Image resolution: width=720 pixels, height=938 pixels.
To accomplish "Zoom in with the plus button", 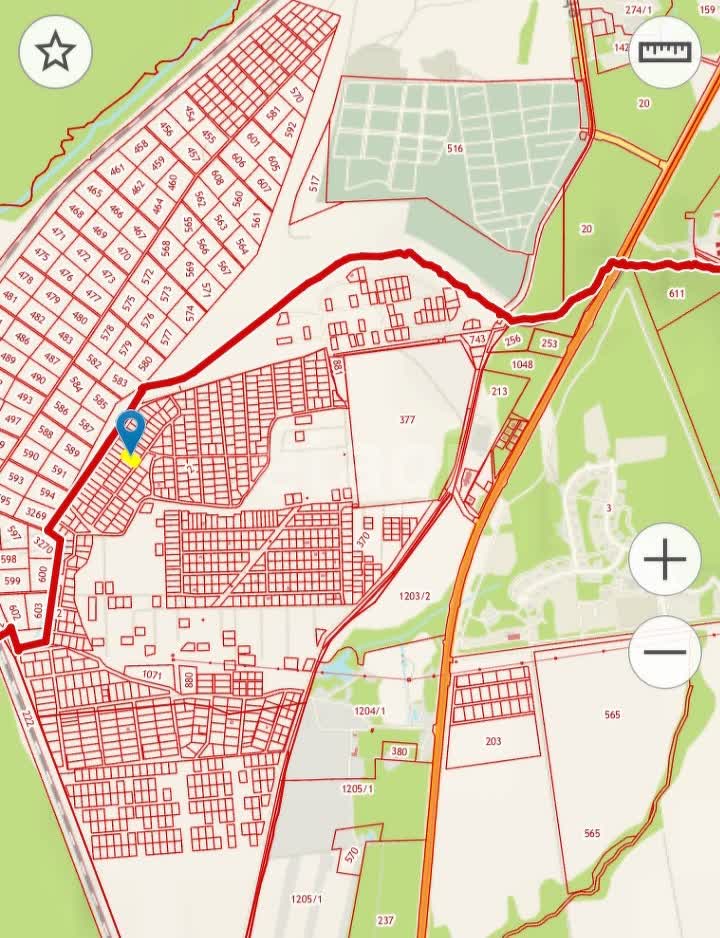I will [665, 559].
